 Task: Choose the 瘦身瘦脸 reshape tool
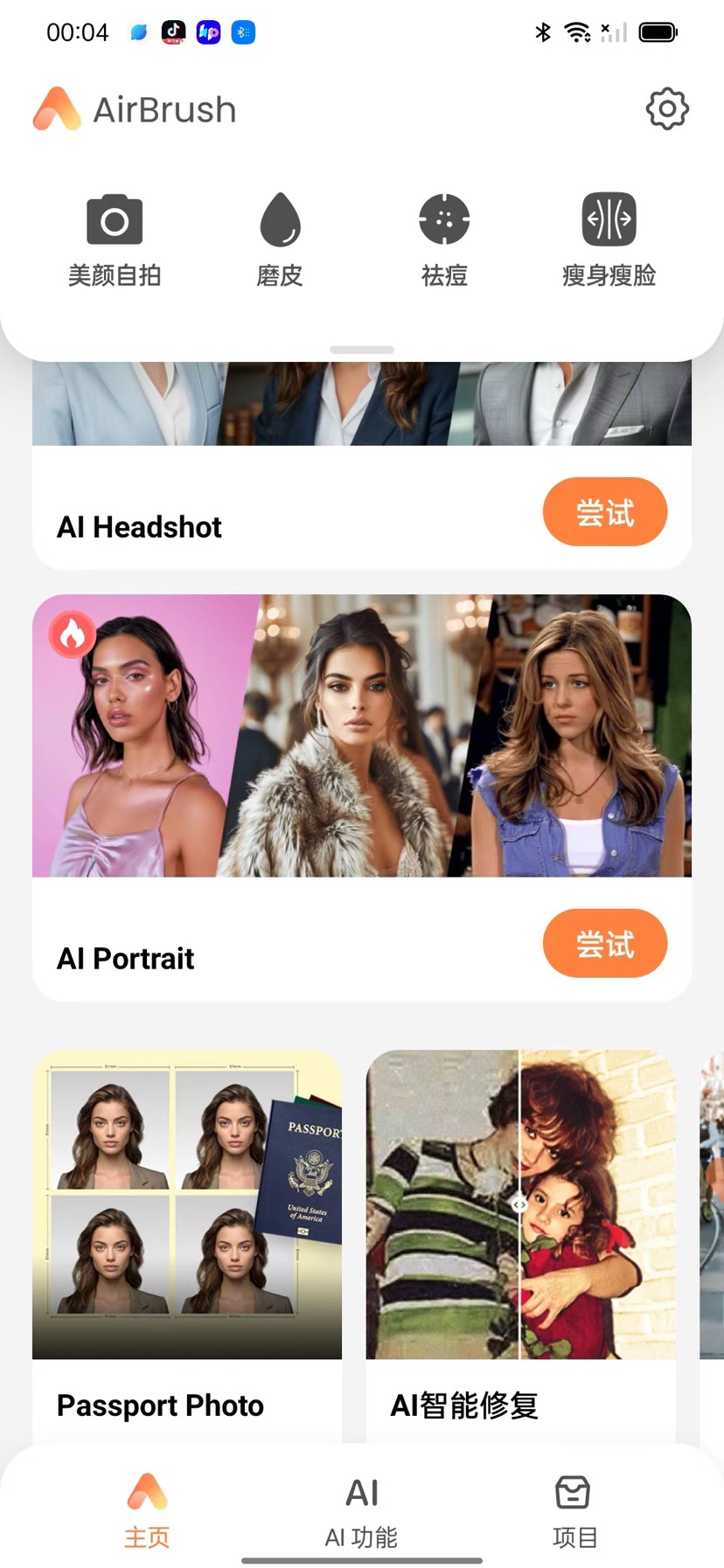tap(609, 238)
